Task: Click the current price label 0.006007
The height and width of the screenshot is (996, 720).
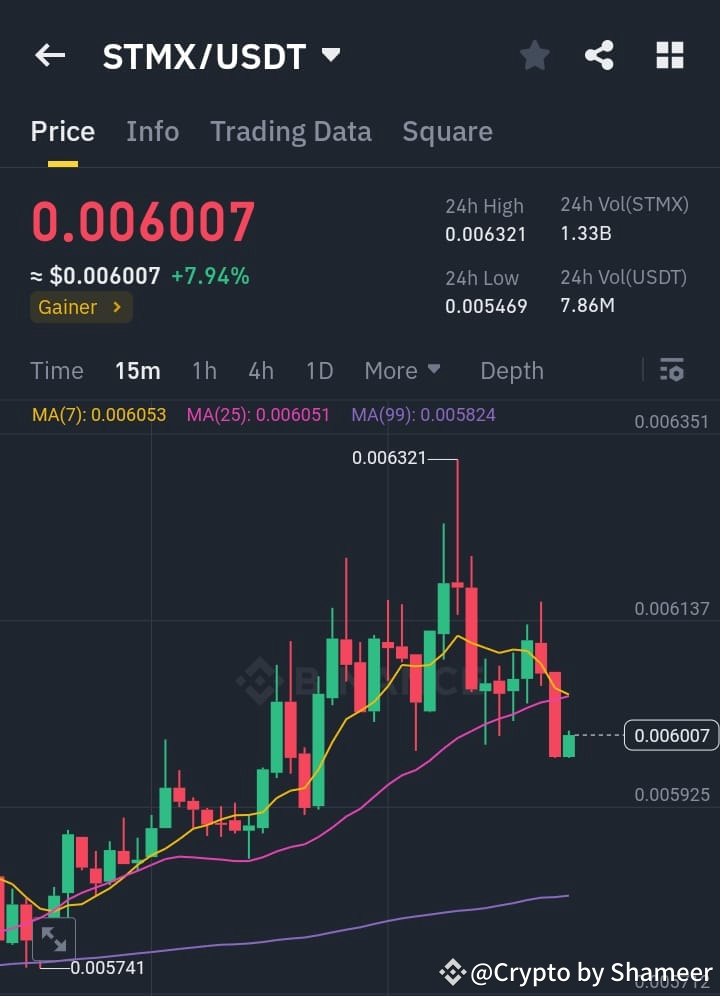Action: coord(671,735)
